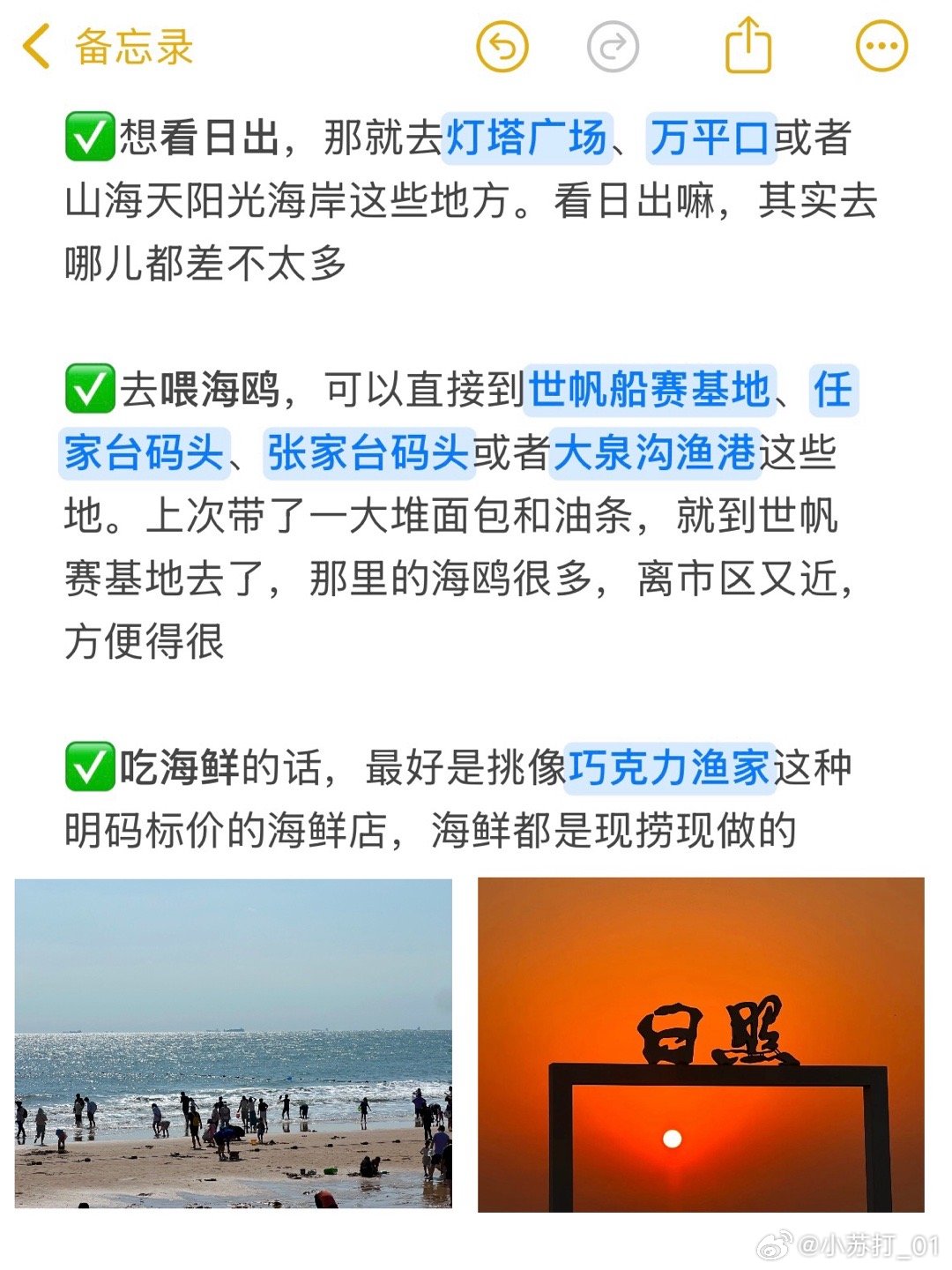Open the 张家台码头 link

369,452
